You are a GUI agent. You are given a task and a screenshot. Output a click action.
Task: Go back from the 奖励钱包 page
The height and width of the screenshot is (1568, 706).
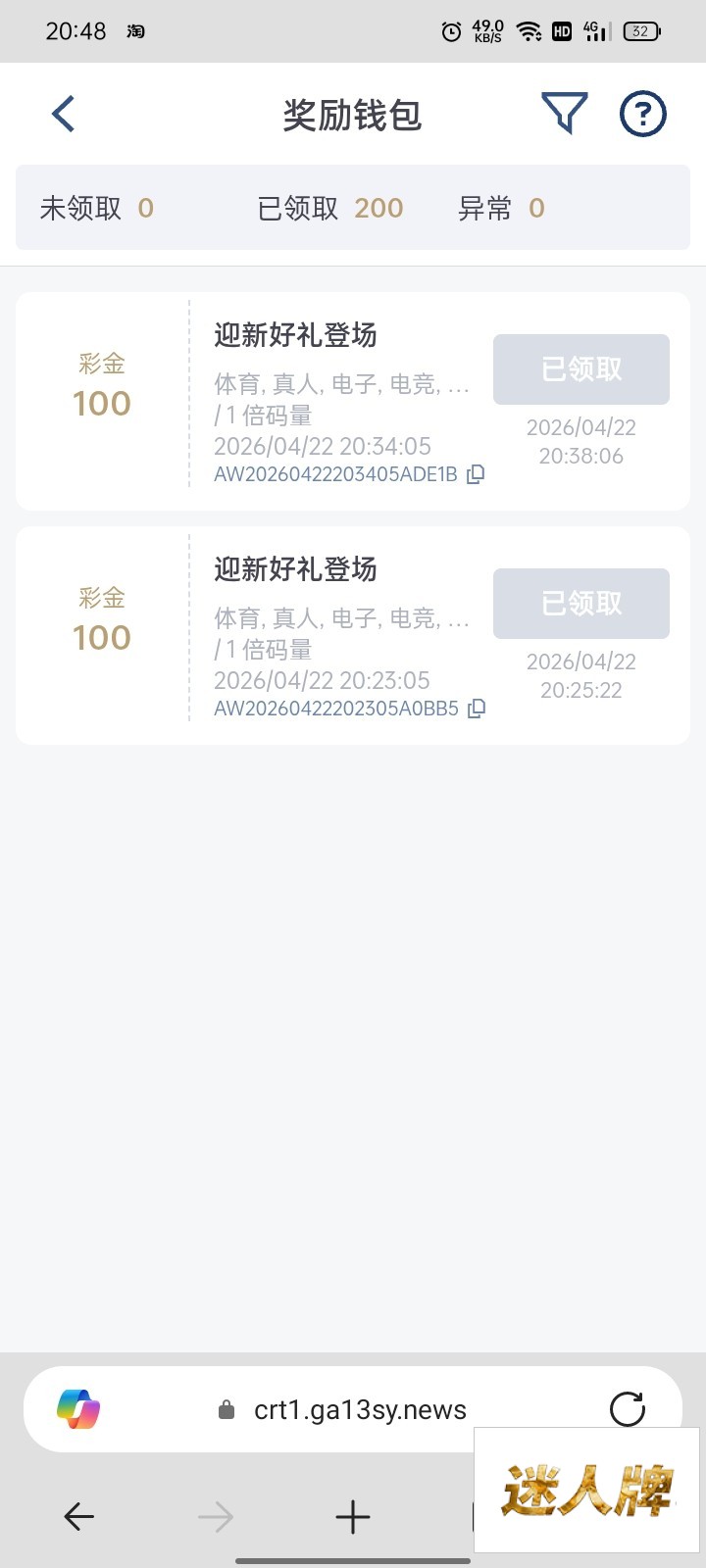(x=64, y=114)
